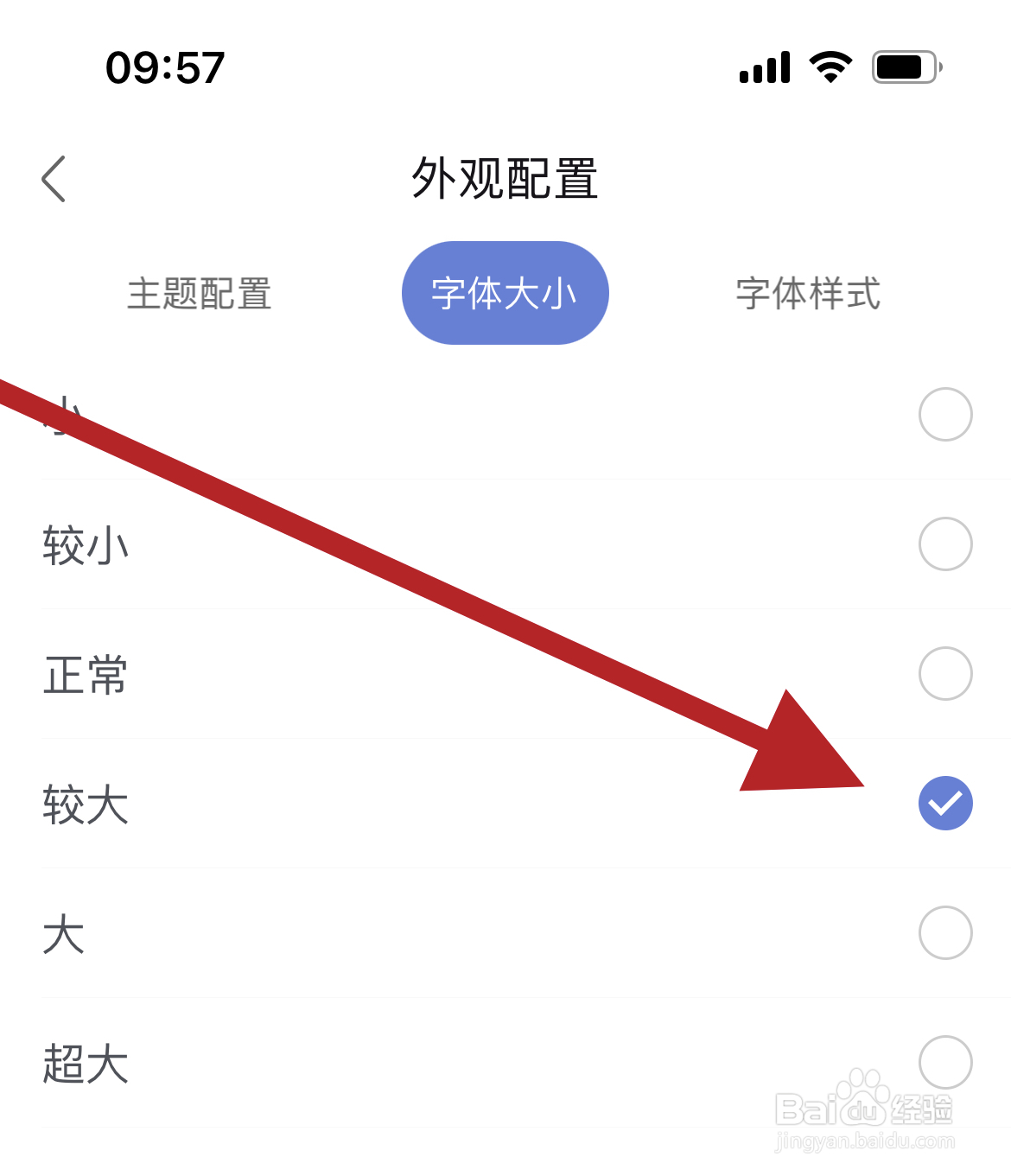Switch to the 字体样式 tab
The height and width of the screenshot is (1176, 1011).
point(808,294)
